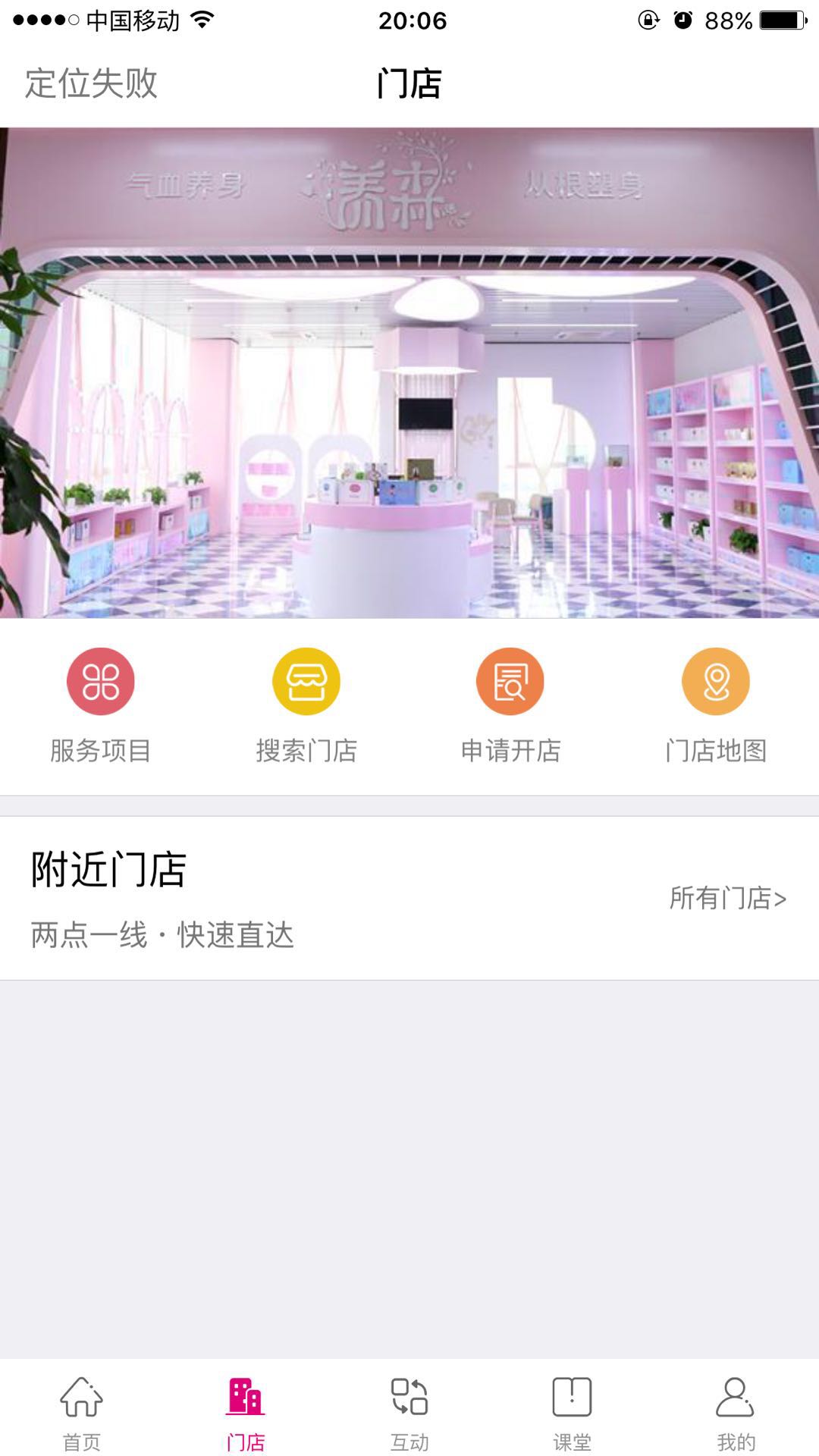819x1456 pixels.
Task: Go to the 课堂 tab
Action: click(573, 1412)
